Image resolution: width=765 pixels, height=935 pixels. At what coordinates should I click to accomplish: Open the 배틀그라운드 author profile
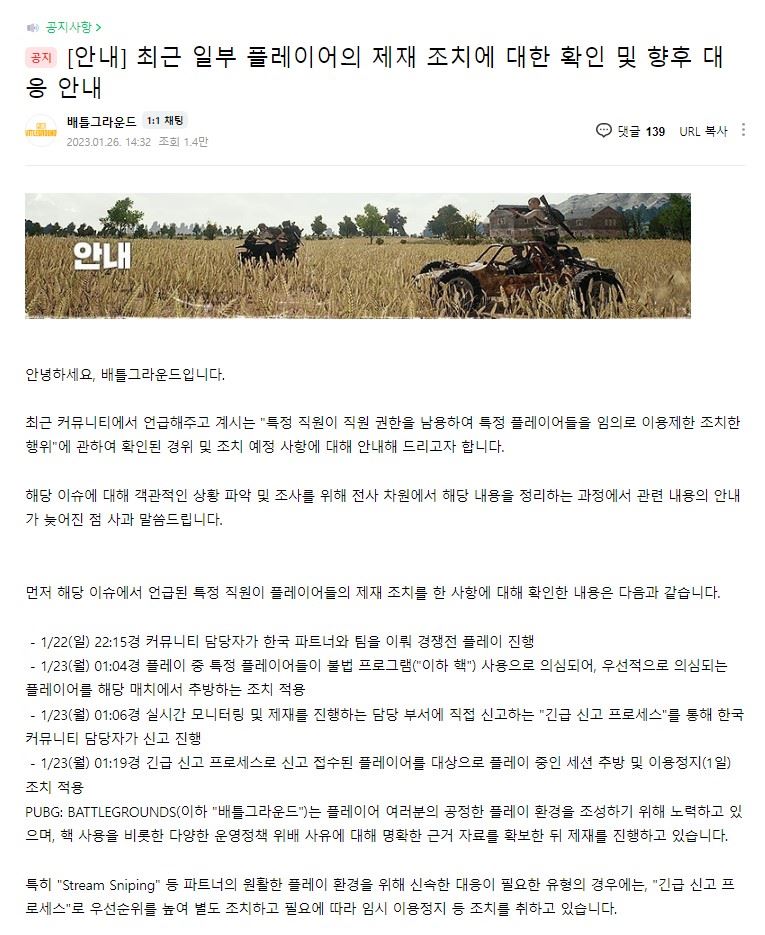[x=101, y=122]
